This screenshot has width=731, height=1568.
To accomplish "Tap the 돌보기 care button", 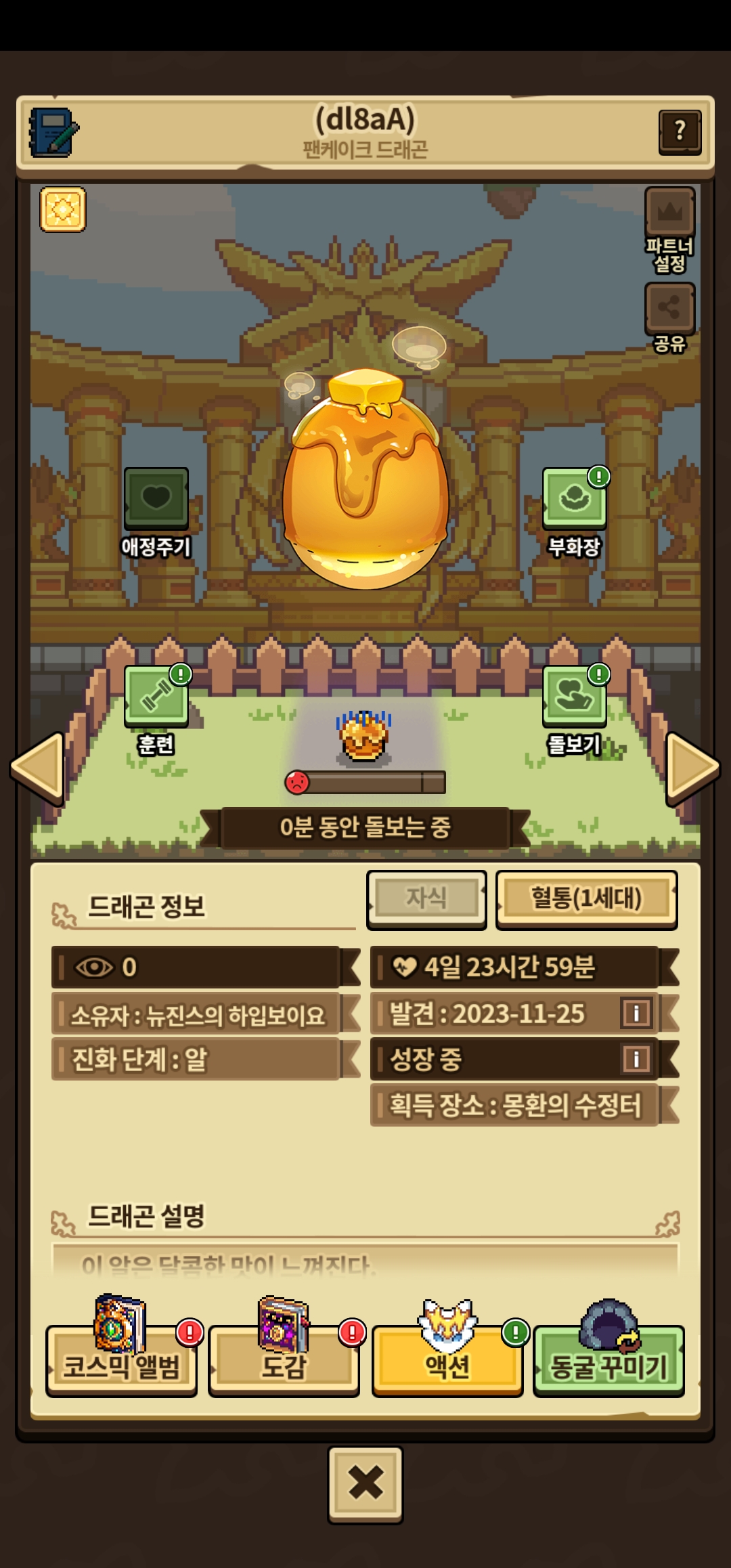I will 574,697.
